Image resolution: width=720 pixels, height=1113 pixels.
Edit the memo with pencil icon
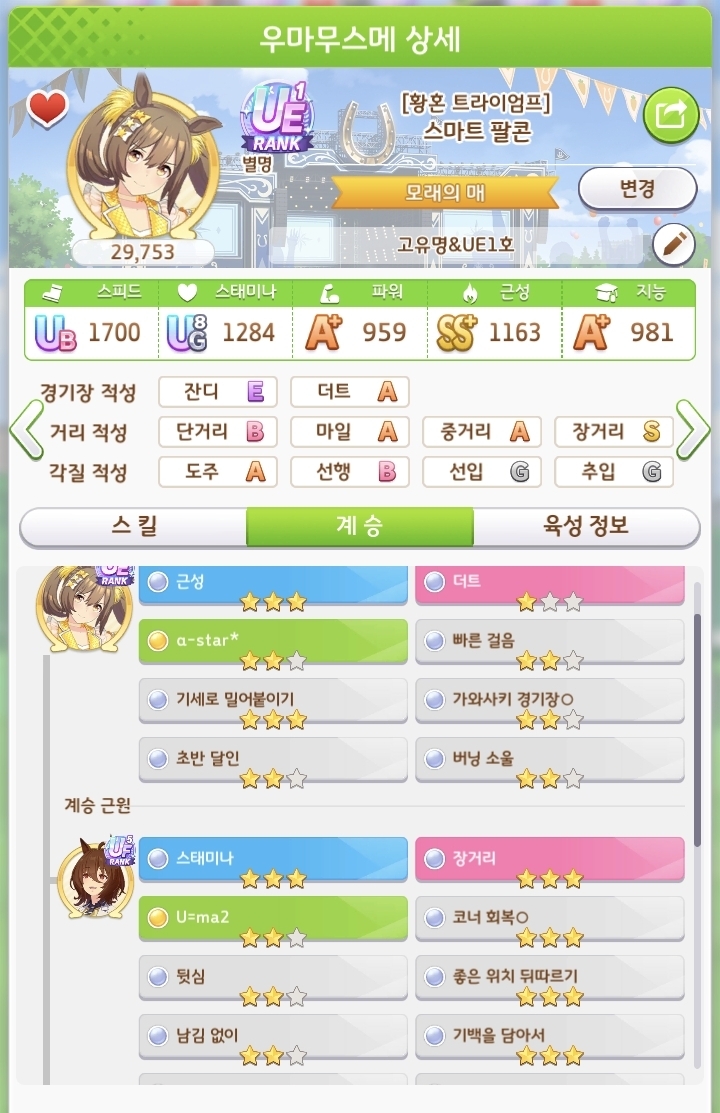tap(673, 243)
